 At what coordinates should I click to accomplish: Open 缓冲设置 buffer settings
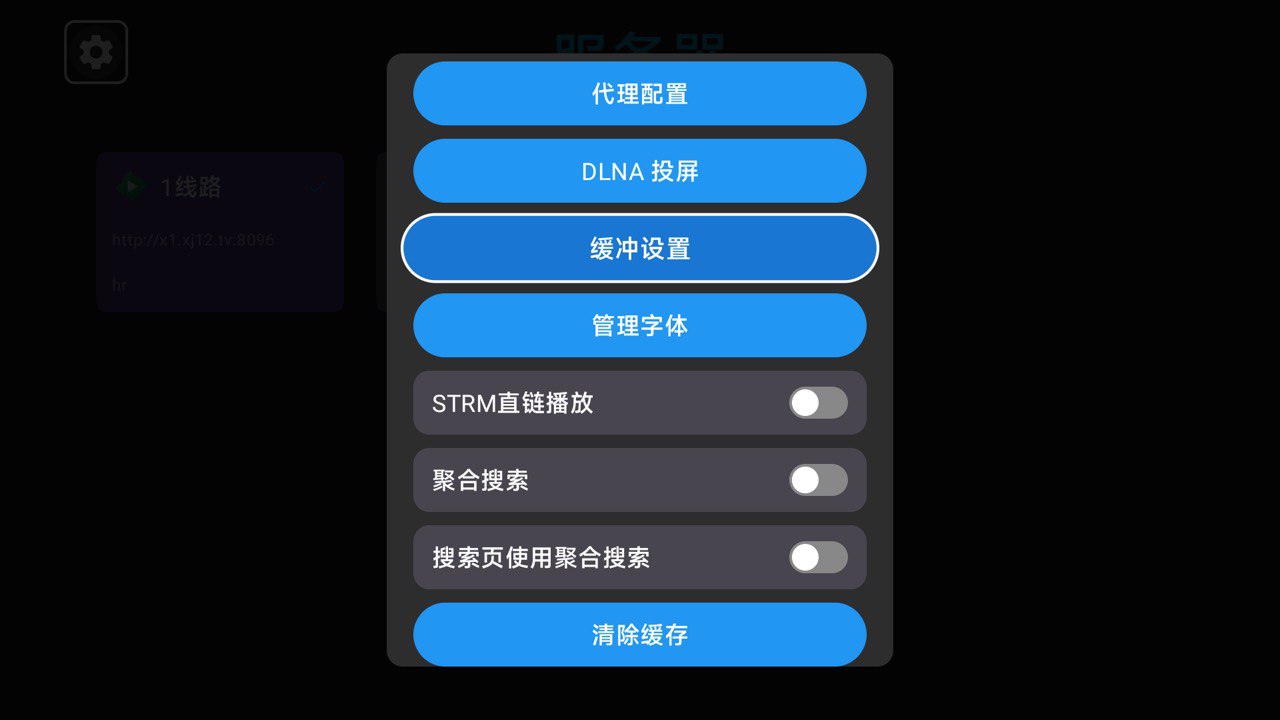point(640,248)
